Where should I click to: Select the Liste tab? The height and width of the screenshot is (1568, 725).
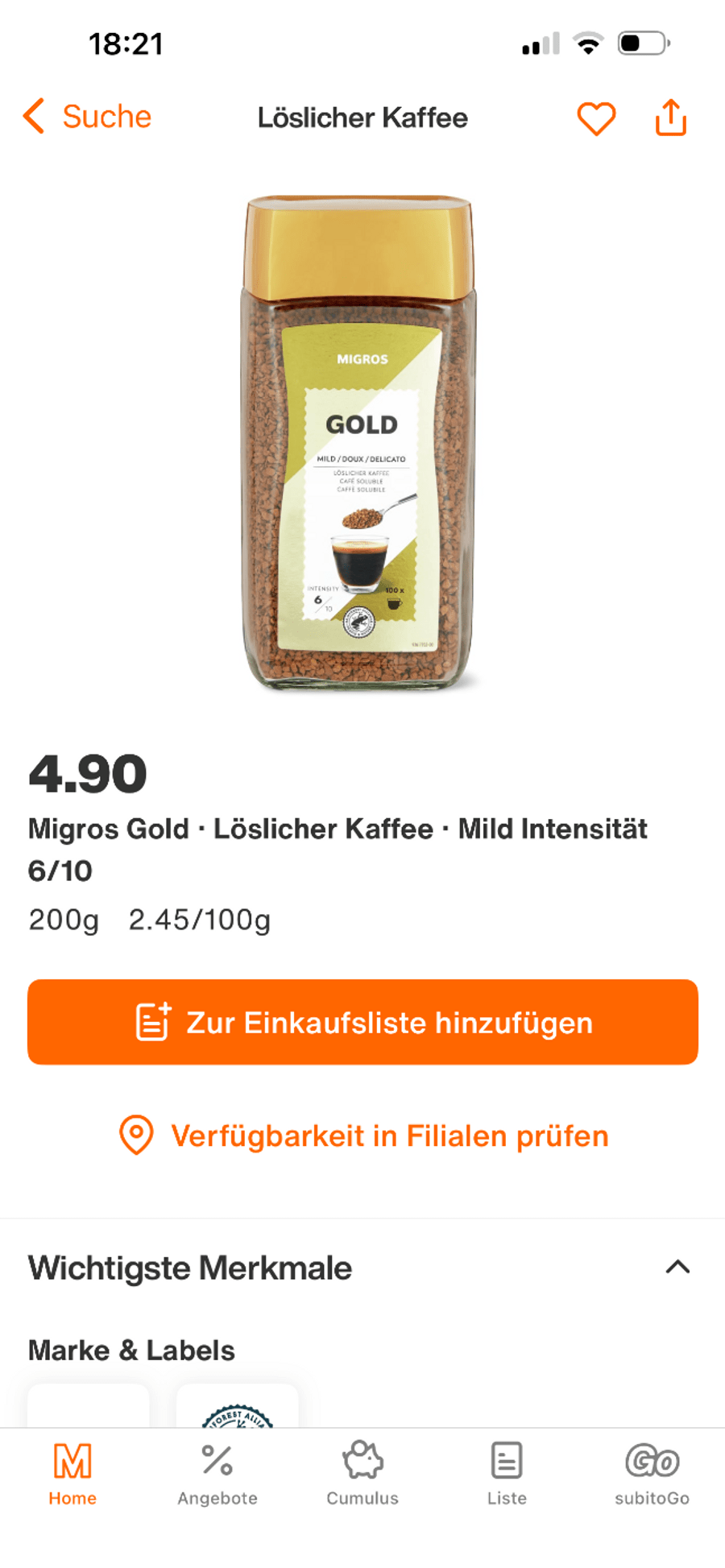point(507,1474)
